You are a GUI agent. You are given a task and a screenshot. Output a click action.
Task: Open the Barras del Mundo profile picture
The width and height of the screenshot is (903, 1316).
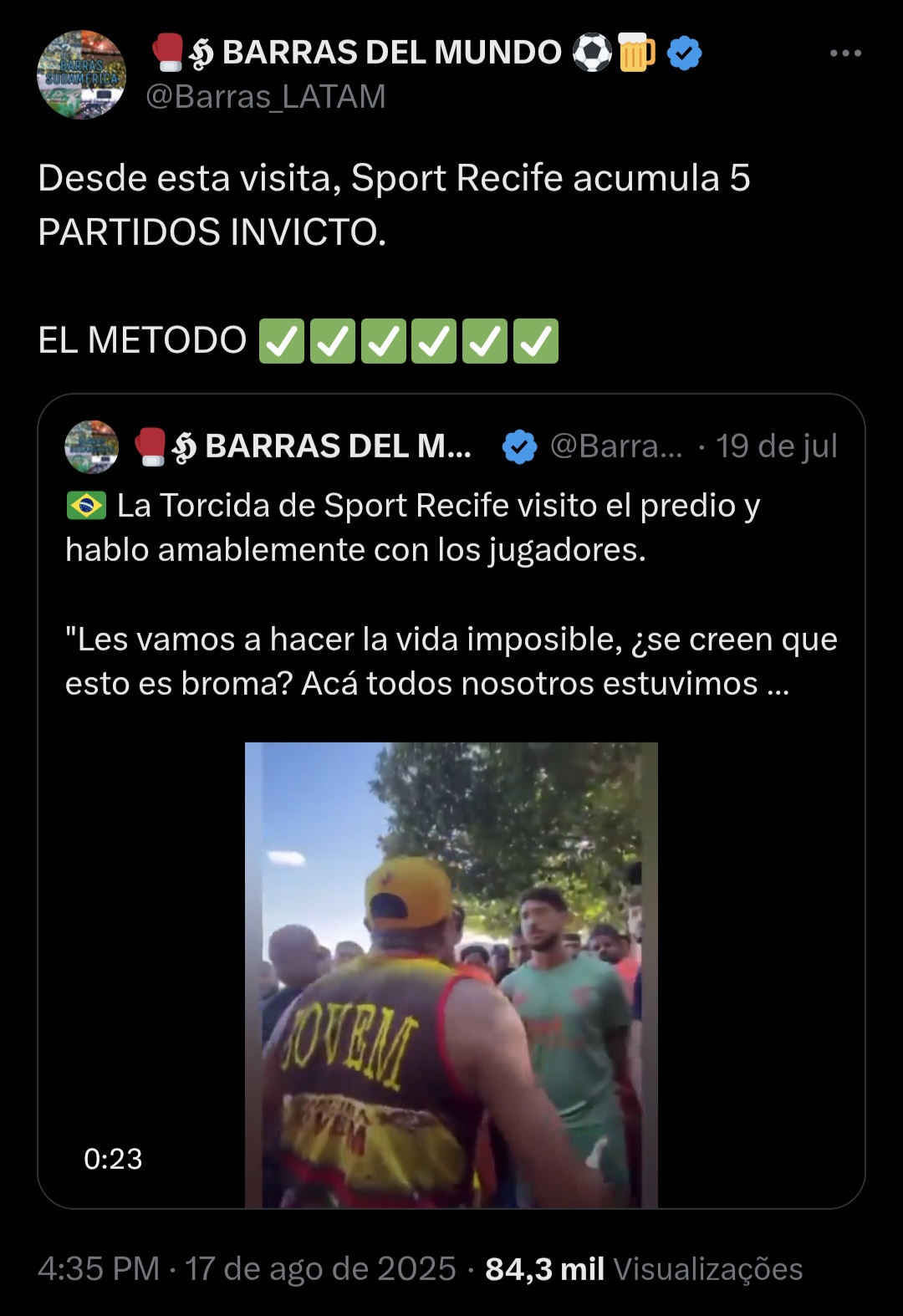coord(81,75)
